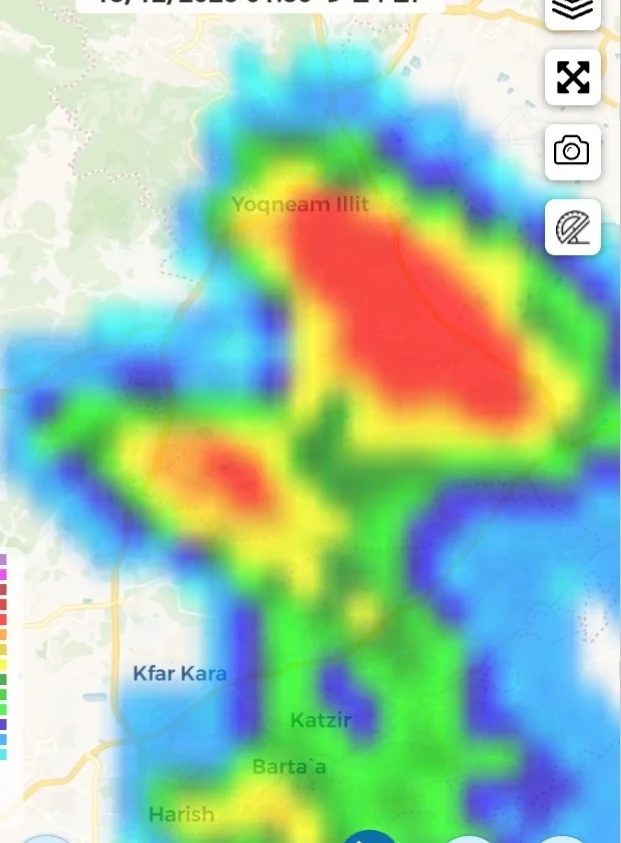Open the protractor measuring tool
The image size is (621, 843).
[573, 227]
